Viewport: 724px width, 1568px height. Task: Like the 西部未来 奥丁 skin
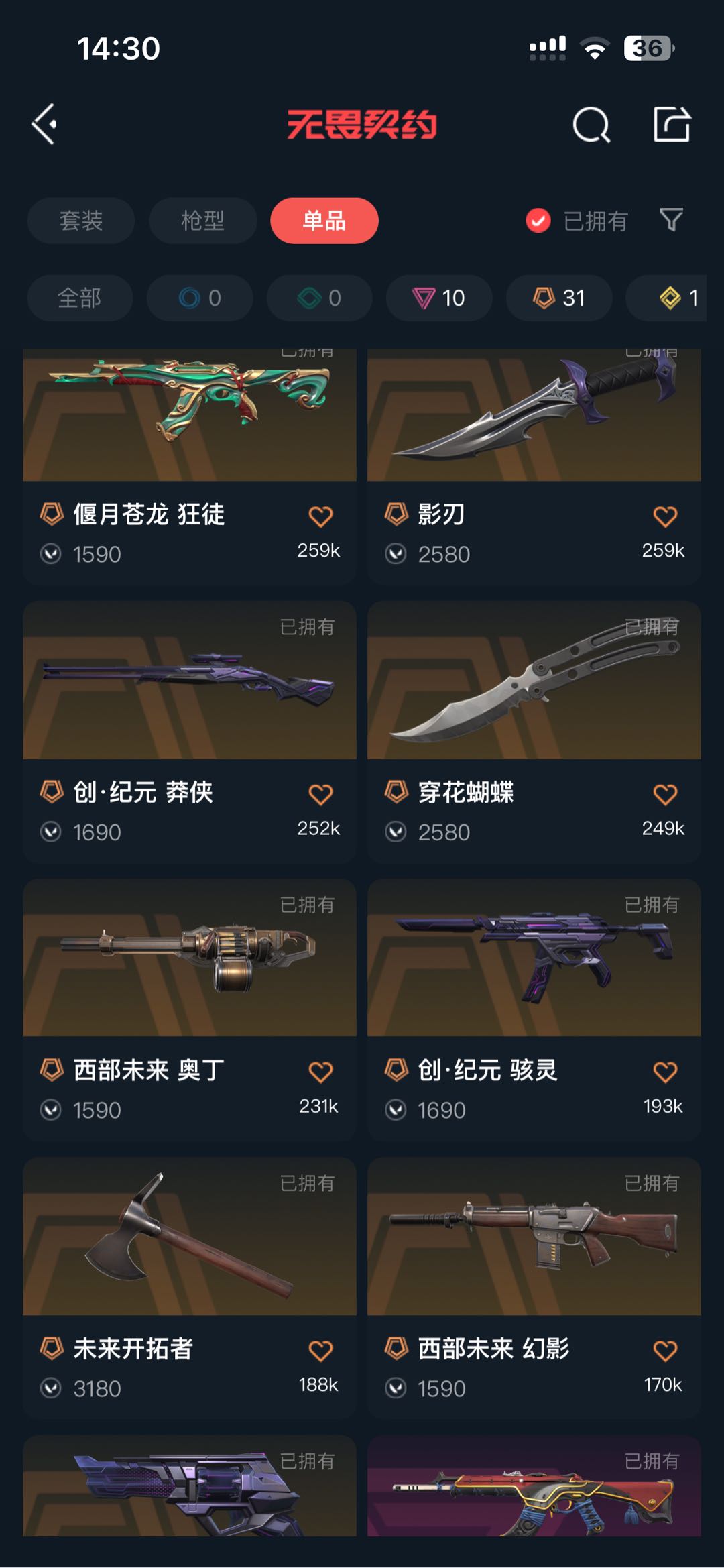point(320,1072)
